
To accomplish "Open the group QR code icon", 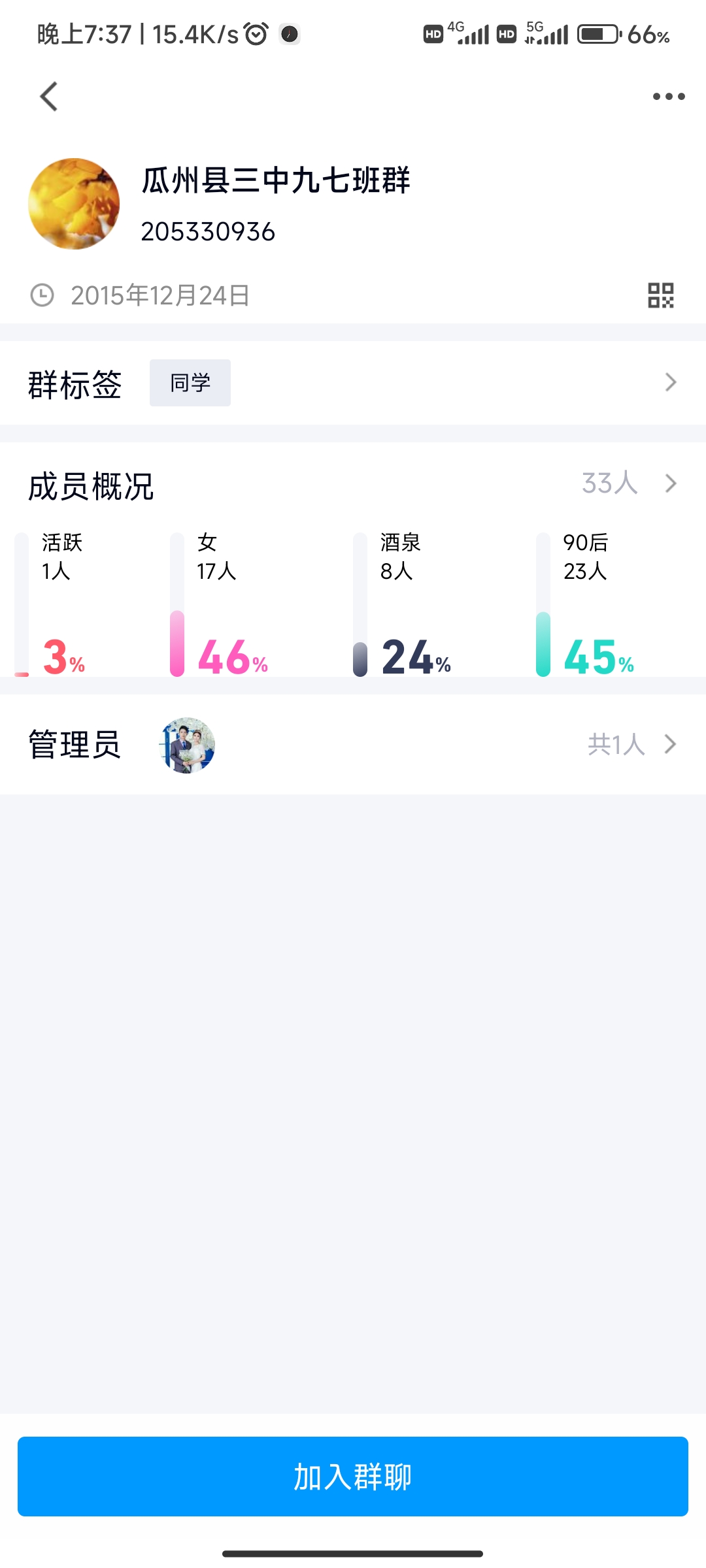I will click(x=660, y=295).
